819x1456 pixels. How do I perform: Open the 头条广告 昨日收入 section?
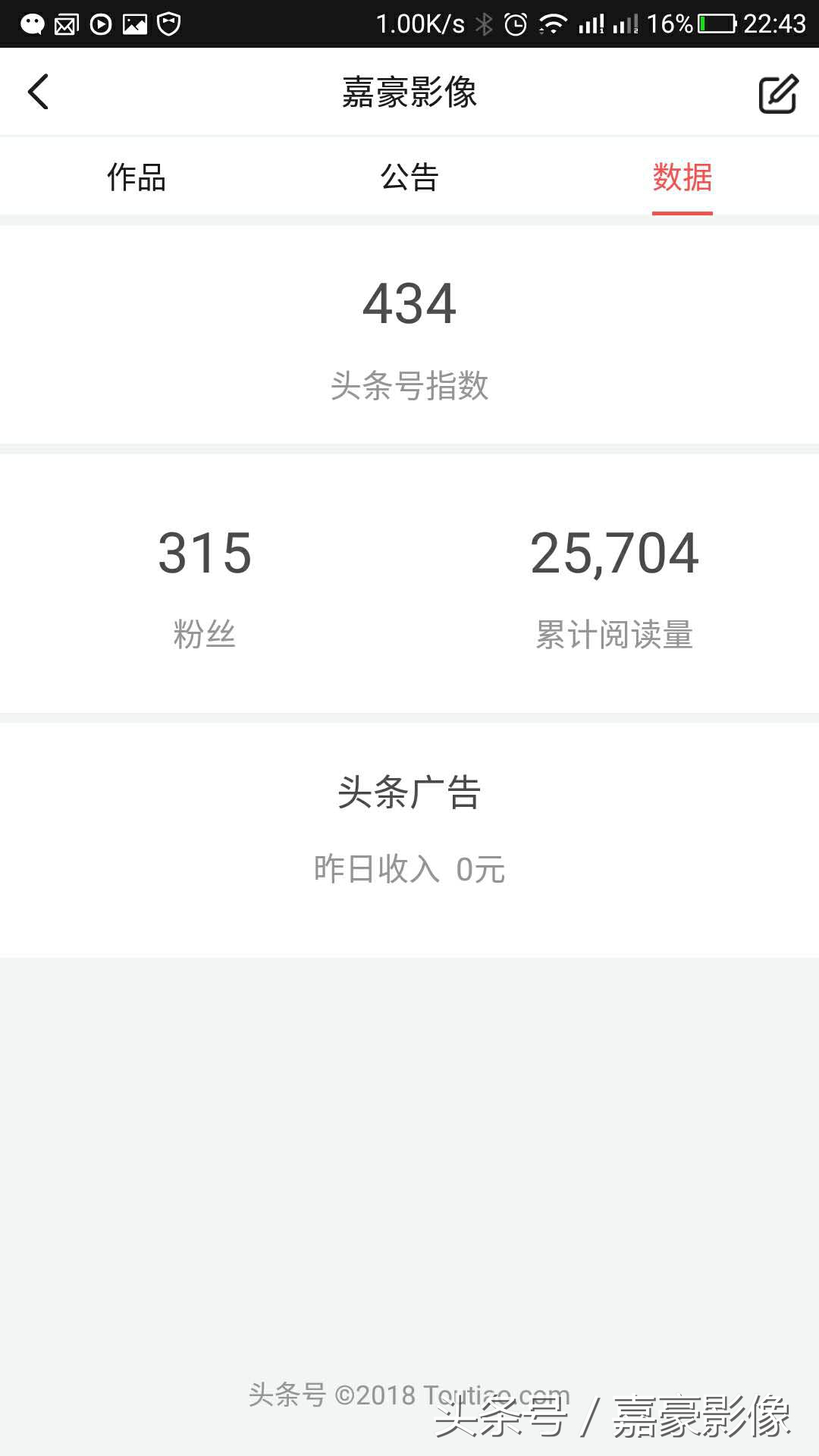[409, 830]
